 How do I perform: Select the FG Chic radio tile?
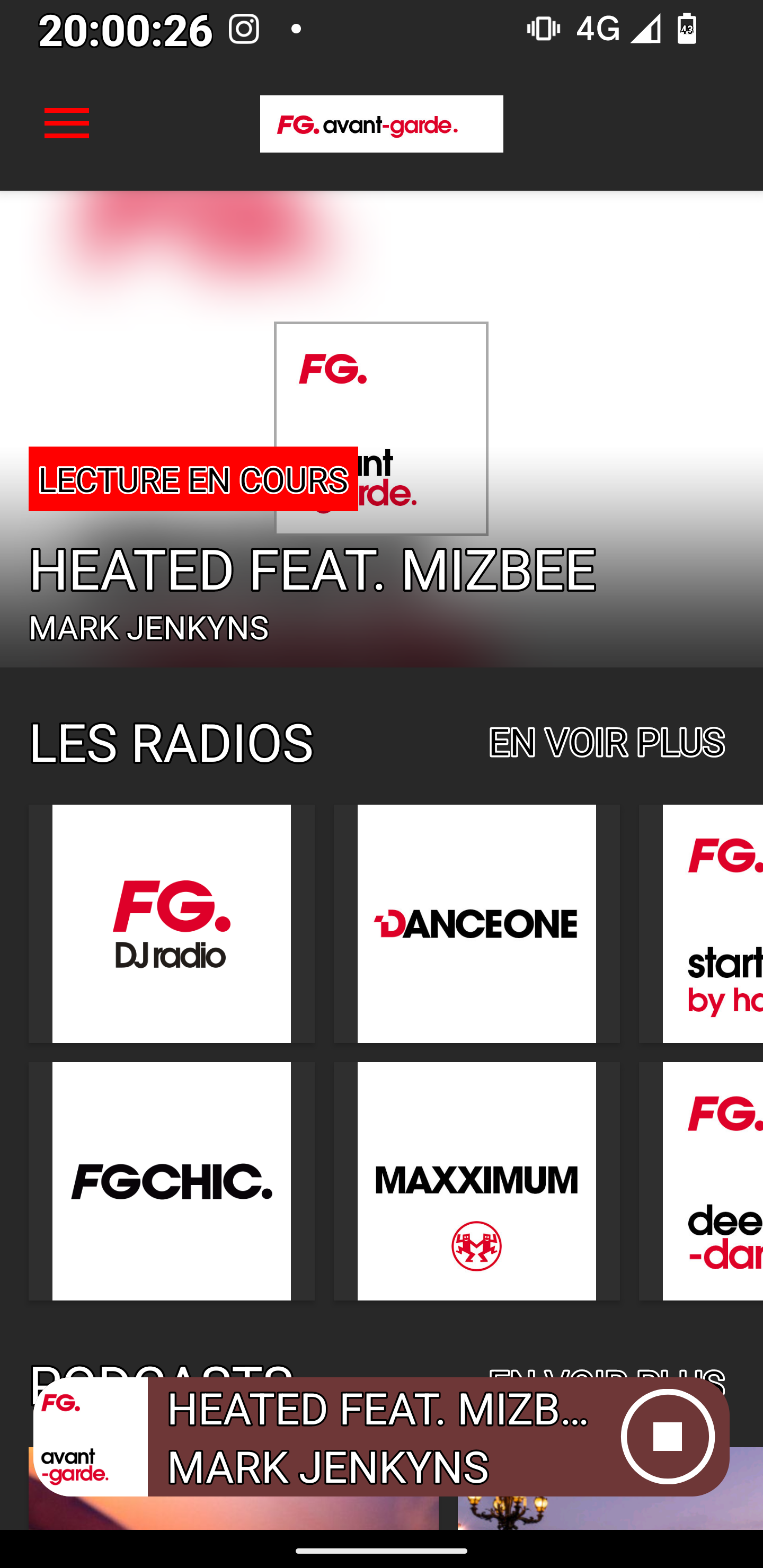tap(171, 1181)
